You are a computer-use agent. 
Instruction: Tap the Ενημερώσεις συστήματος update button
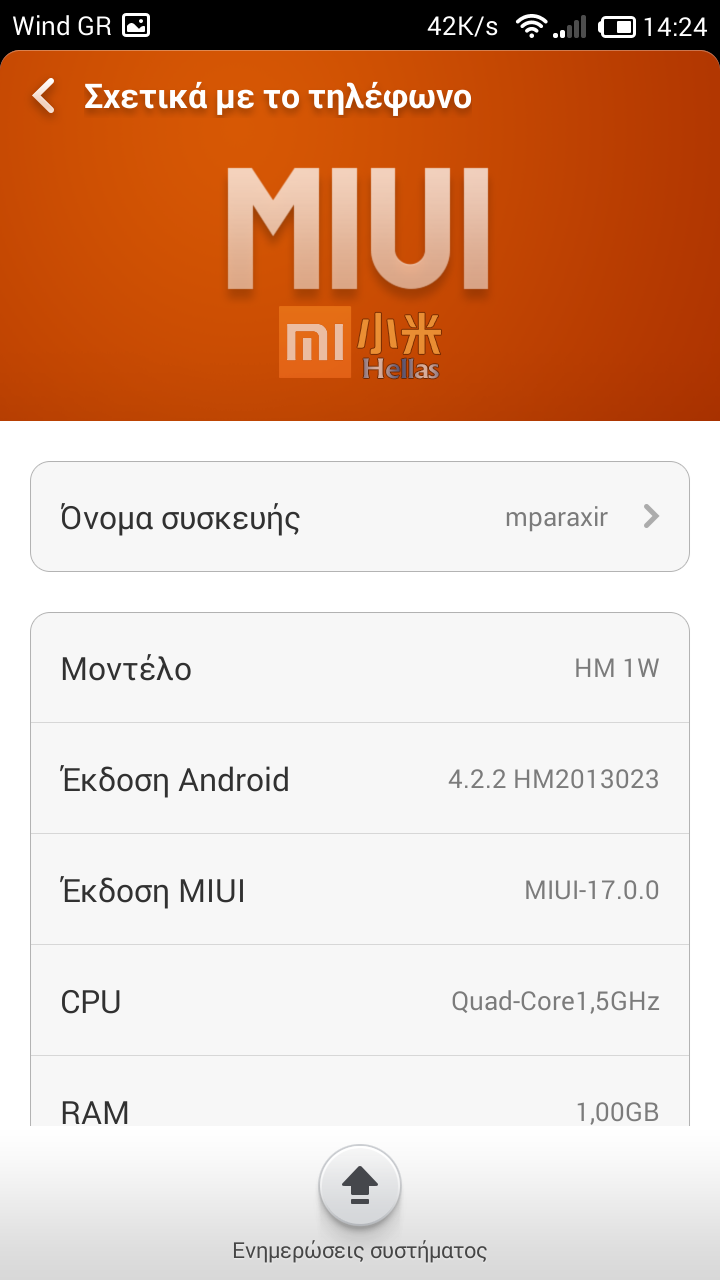coord(360,1187)
